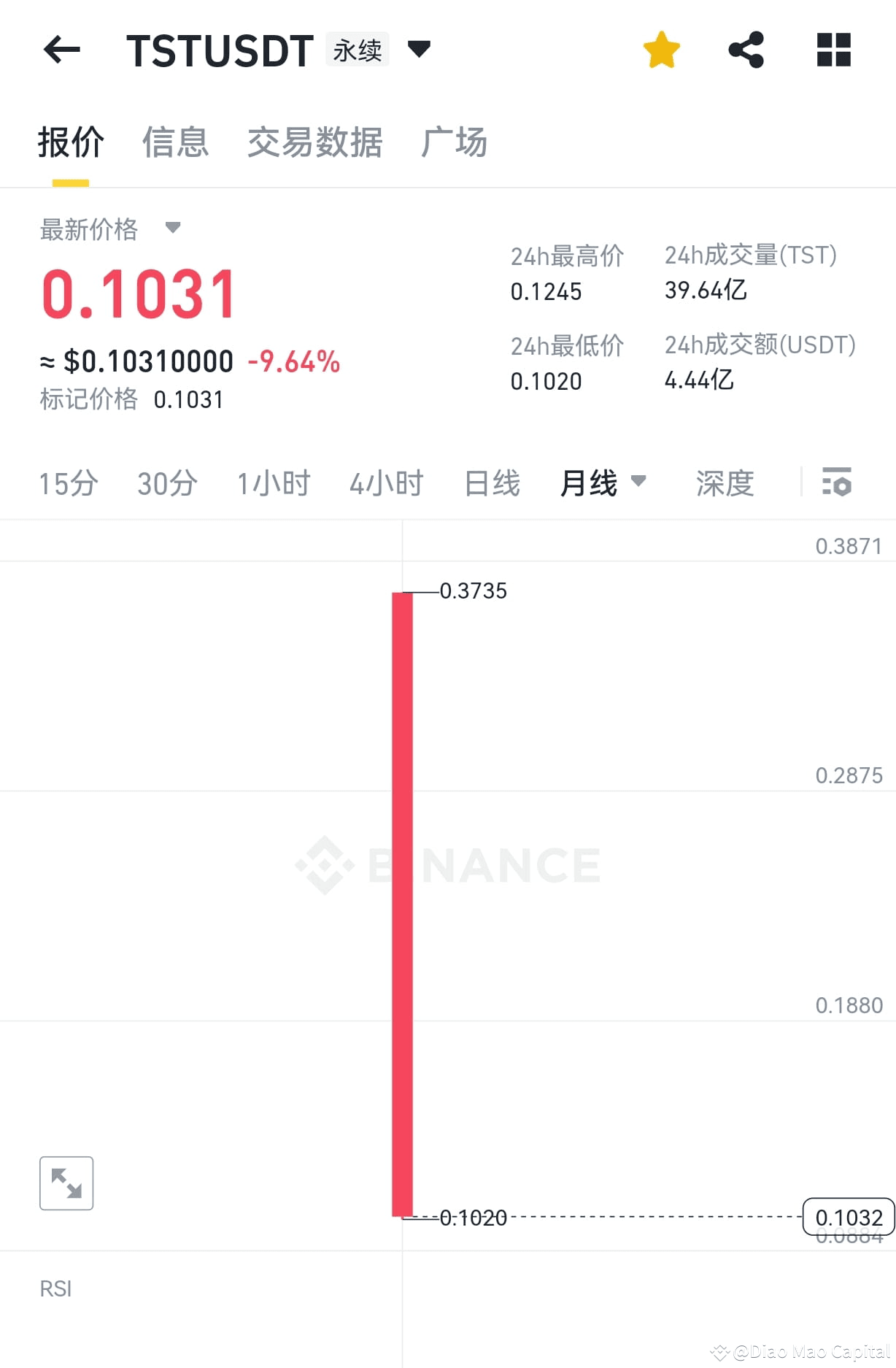Switch chart to 日线 daily candles
This screenshot has height=1368, width=896.
click(492, 483)
